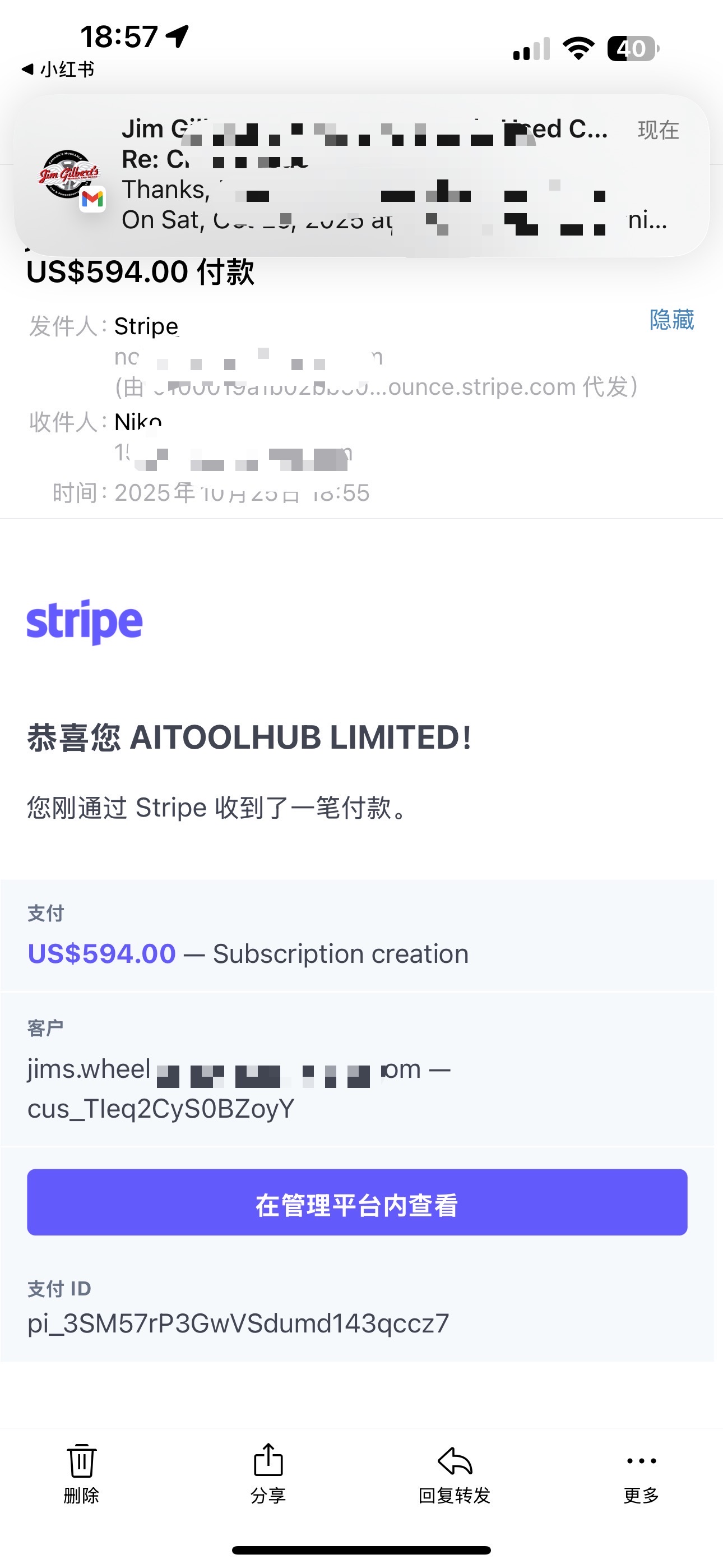Hide the email header details with 隐藏
This screenshot has width=723, height=1568.
coord(671,320)
